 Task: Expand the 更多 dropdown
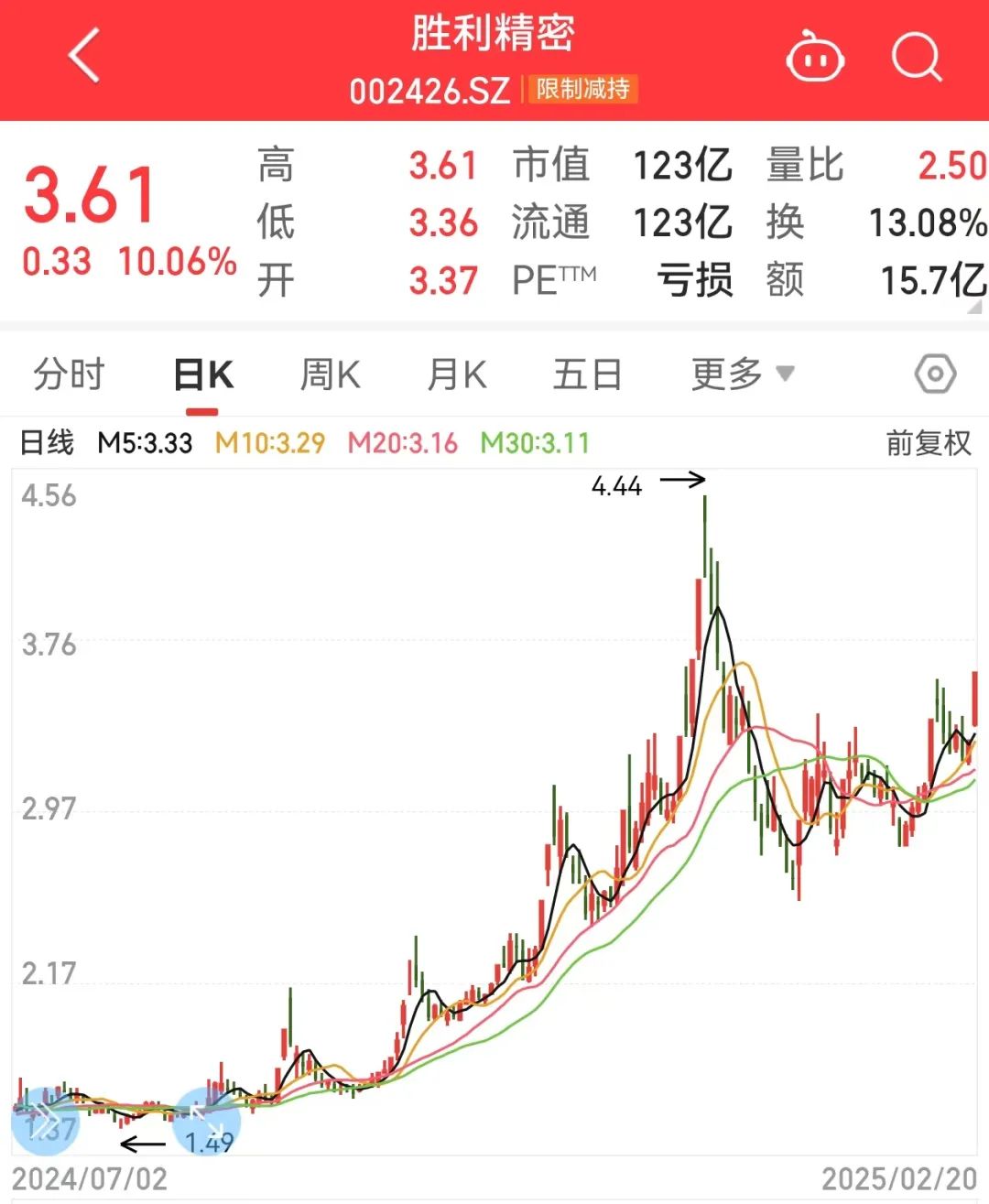[x=742, y=374]
